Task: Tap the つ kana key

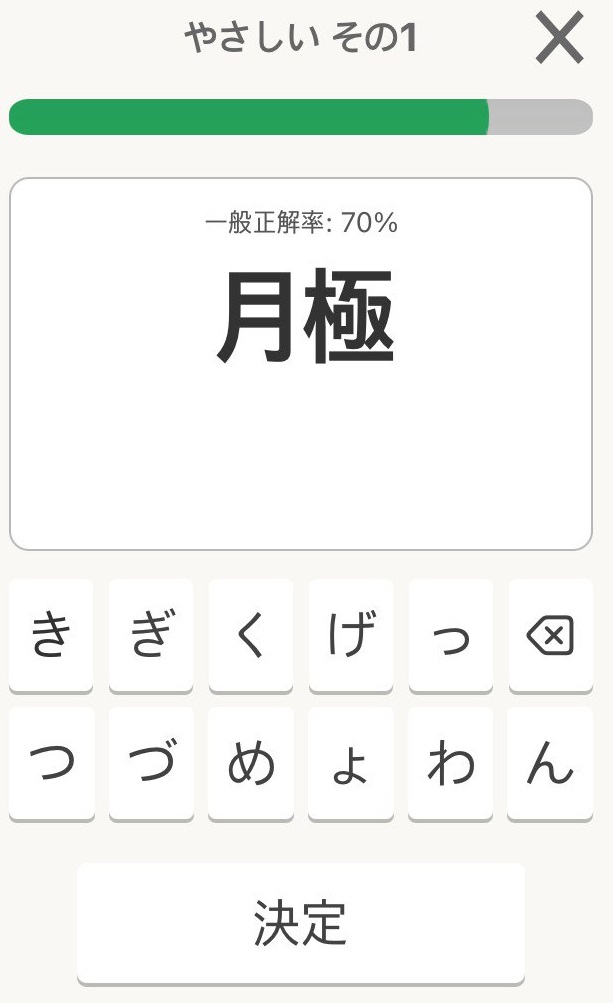Action: [x=51, y=763]
